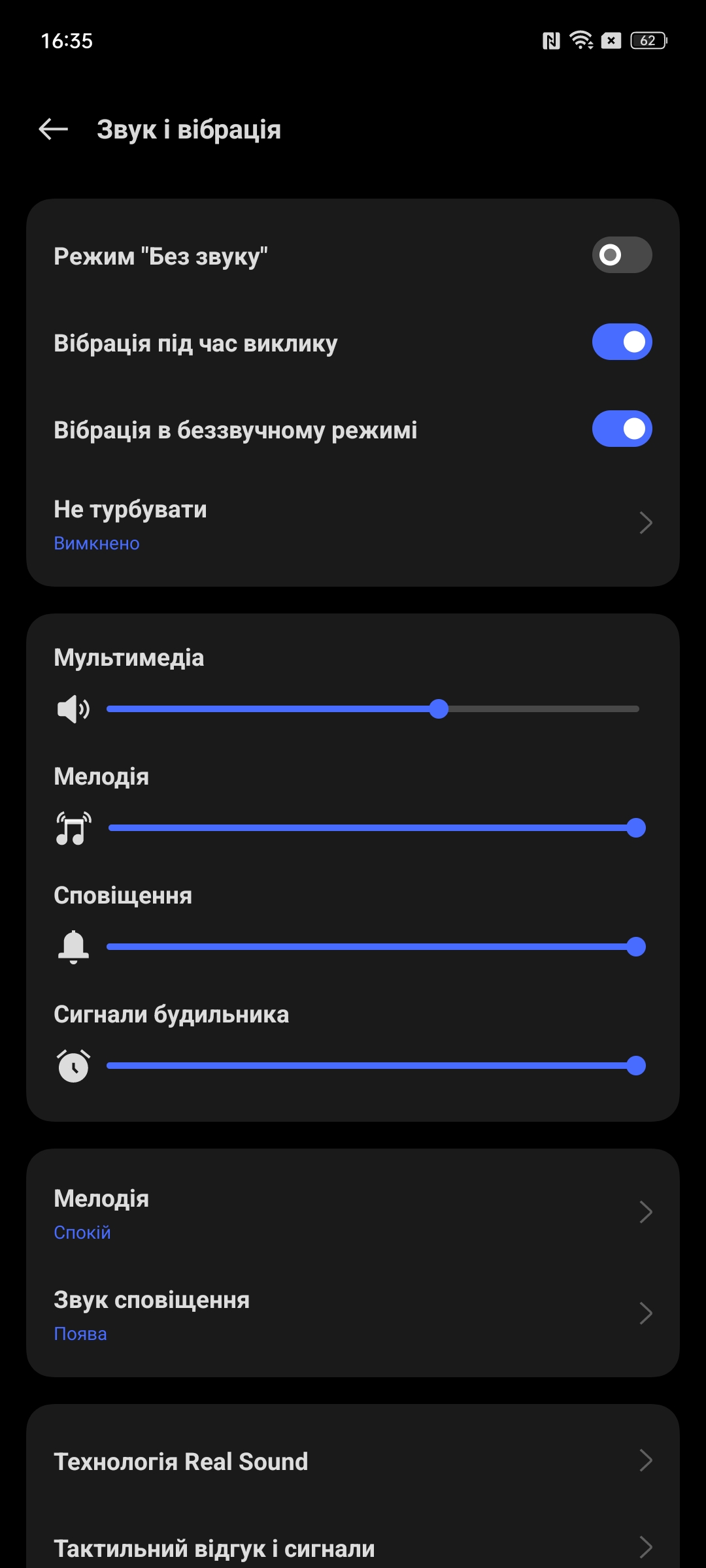This screenshot has width=706, height=1568.
Task: Open Звук сповіщення row
Action: click(x=353, y=1315)
